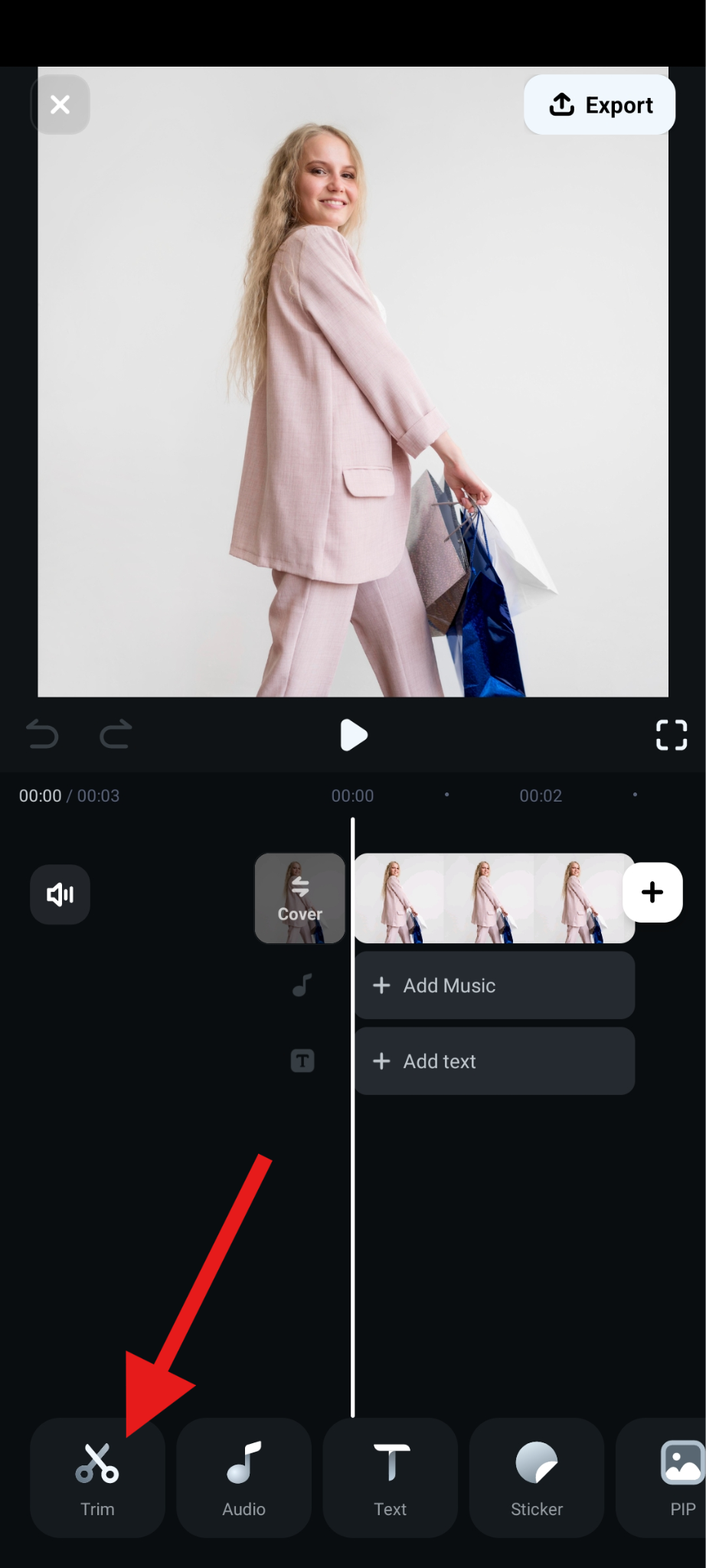Play the video preview
706x1568 pixels.
point(353,735)
